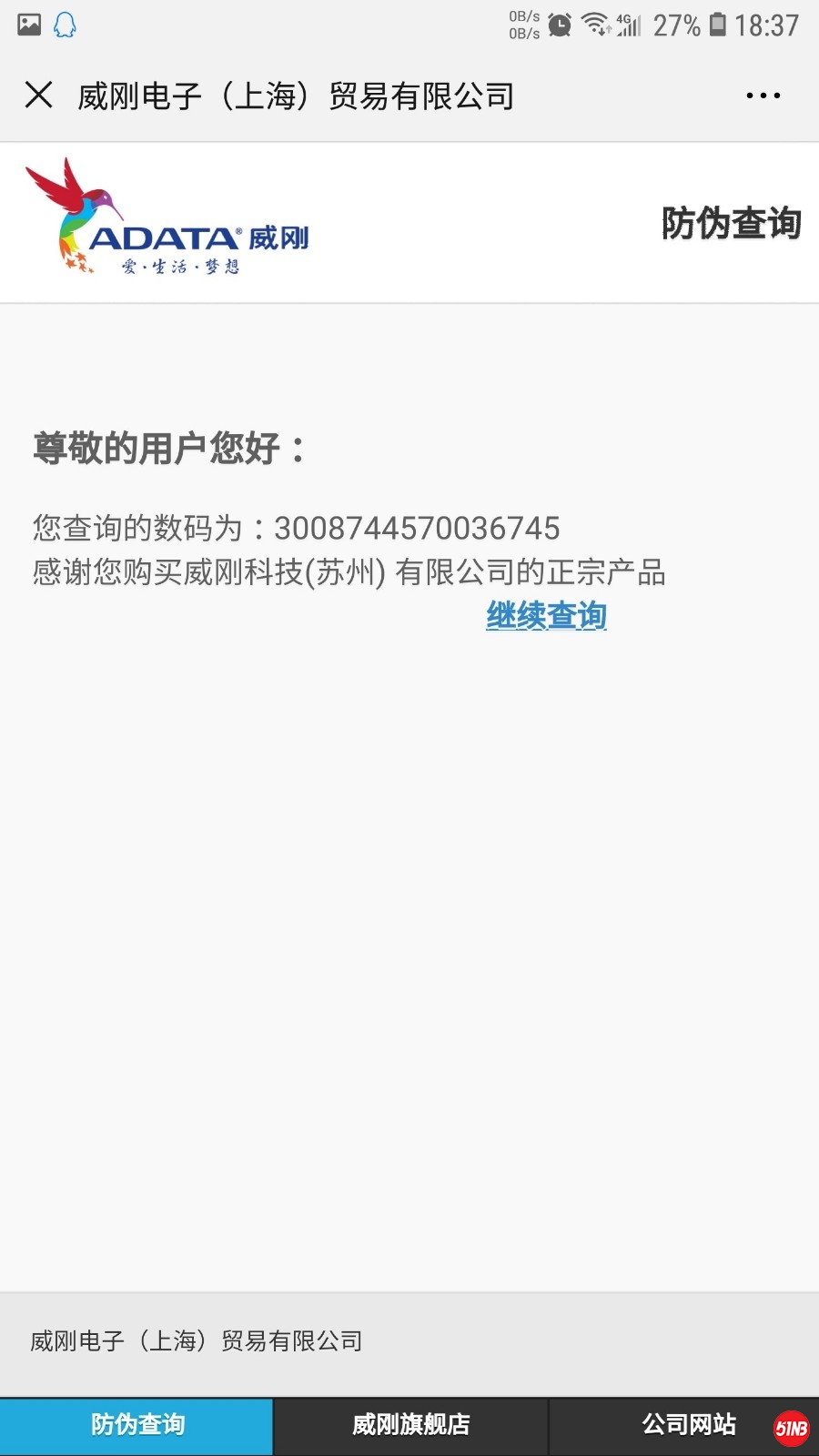Open the three-dot overflow menu
The width and height of the screenshot is (819, 1456).
point(763,96)
